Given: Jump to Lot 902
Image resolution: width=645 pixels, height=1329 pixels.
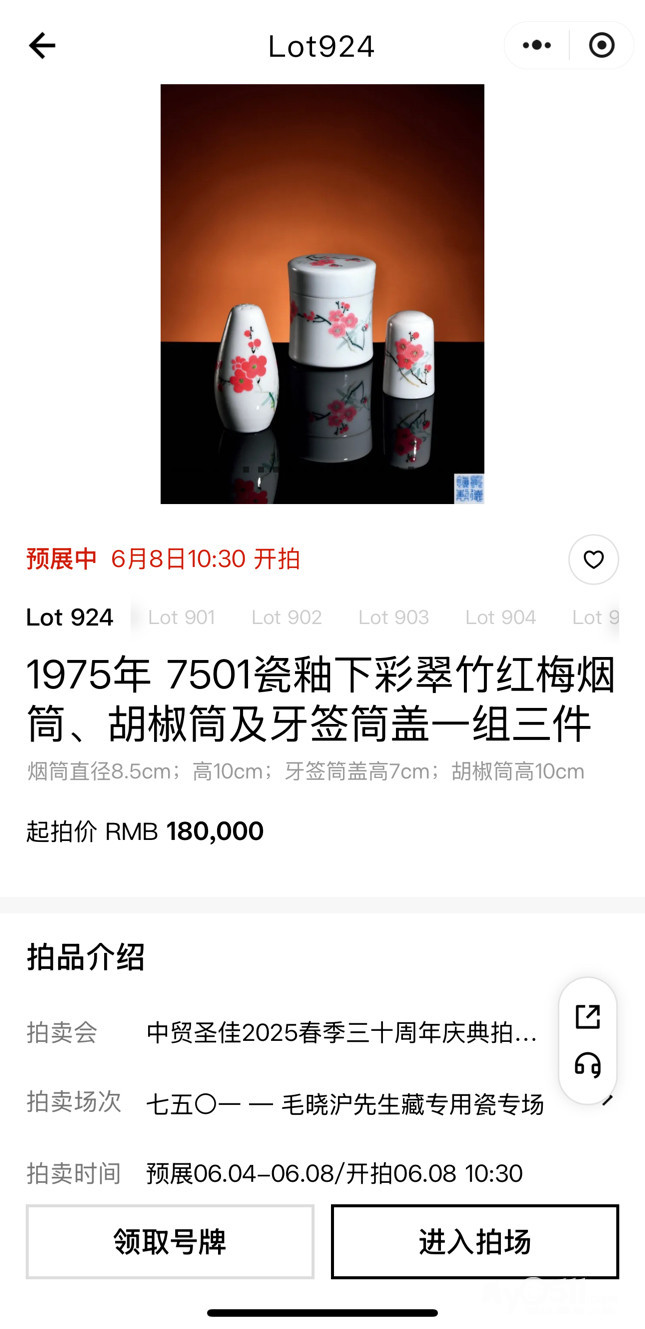Looking at the screenshot, I should (x=286, y=617).
